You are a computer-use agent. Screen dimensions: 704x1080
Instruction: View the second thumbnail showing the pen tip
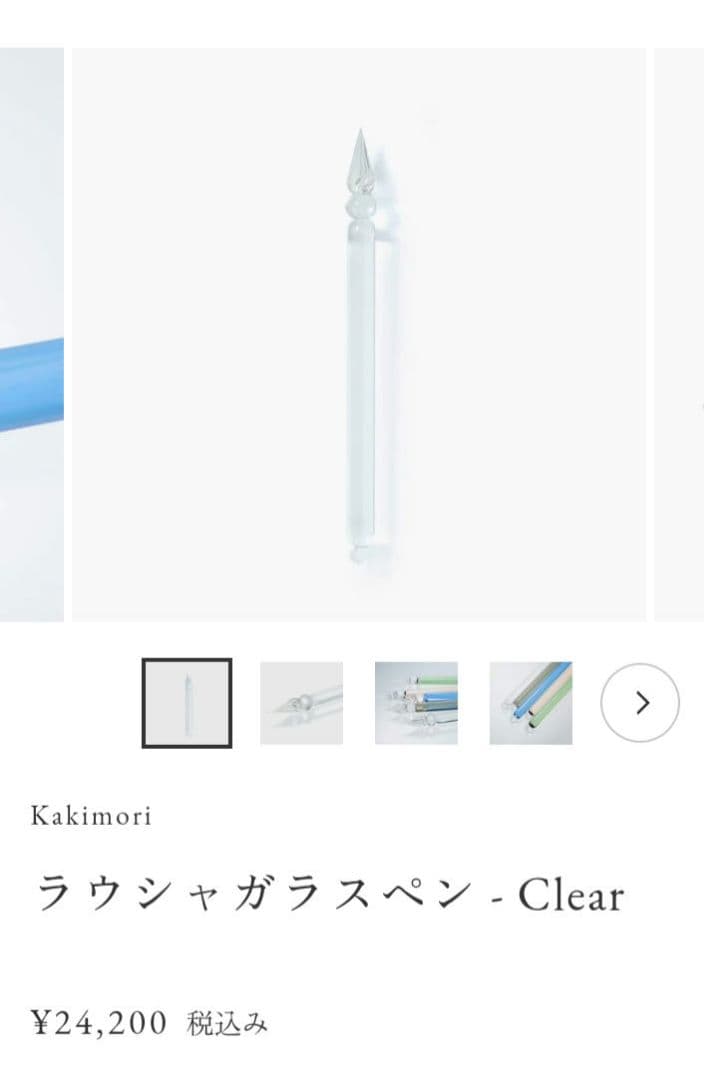pyautogui.click(x=301, y=703)
